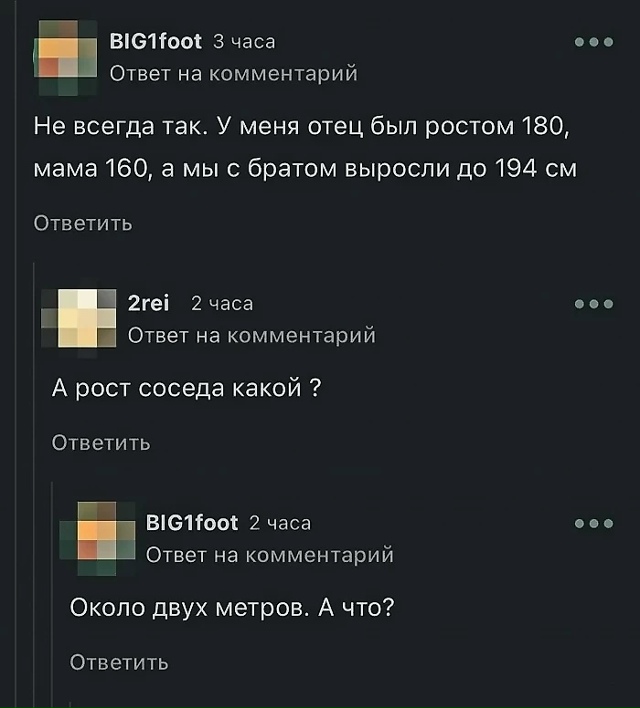Reply to the comment Около двух метров. А что?

click(x=119, y=662)
